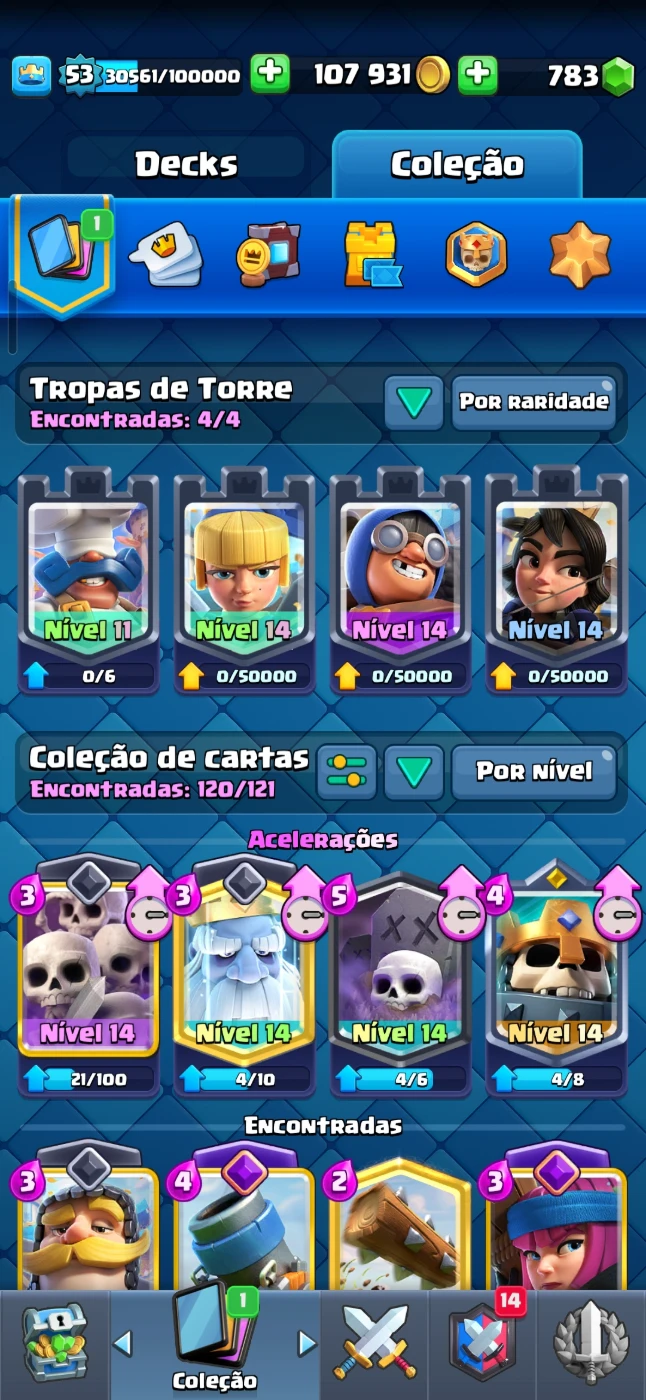Screen dimensions: 646x1400
Task: Open the emotes collection icon
Action: [x=165, y=253]
